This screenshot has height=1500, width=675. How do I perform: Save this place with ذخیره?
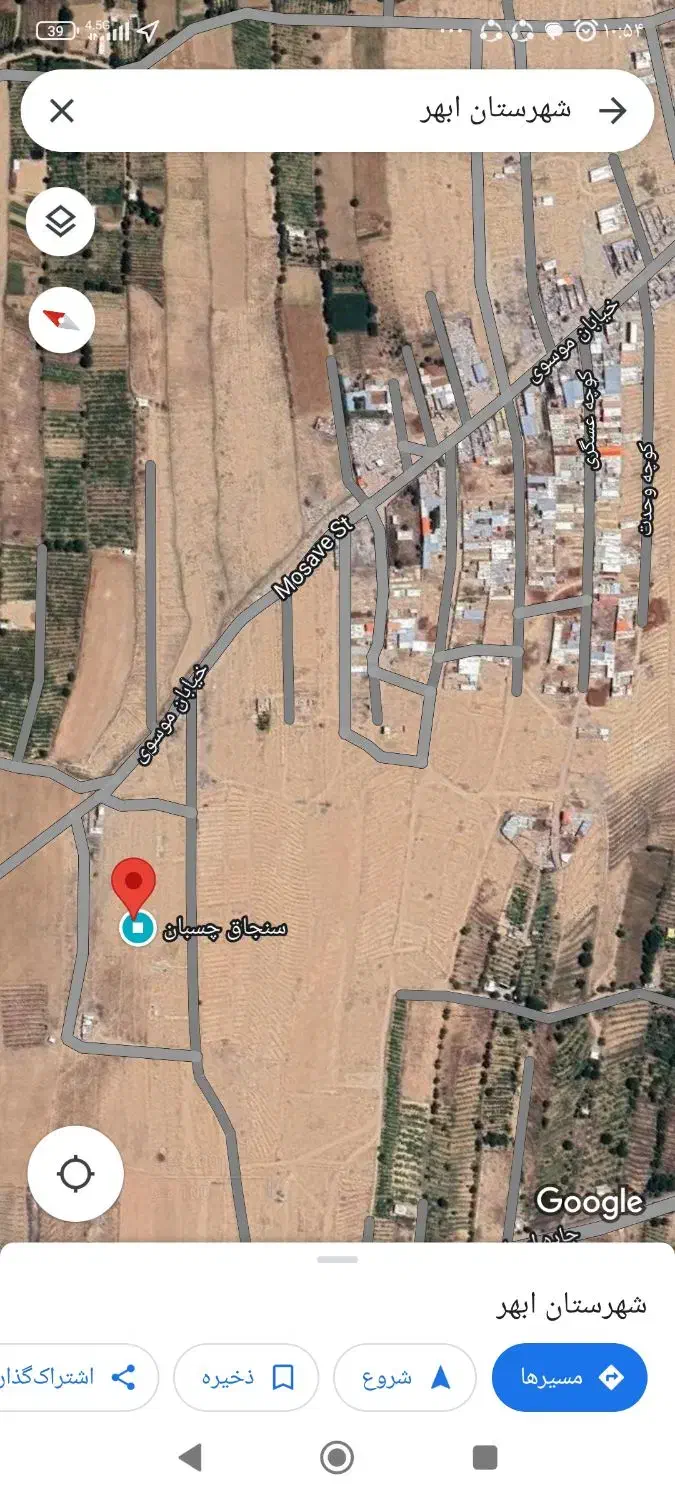(246, 1377)
